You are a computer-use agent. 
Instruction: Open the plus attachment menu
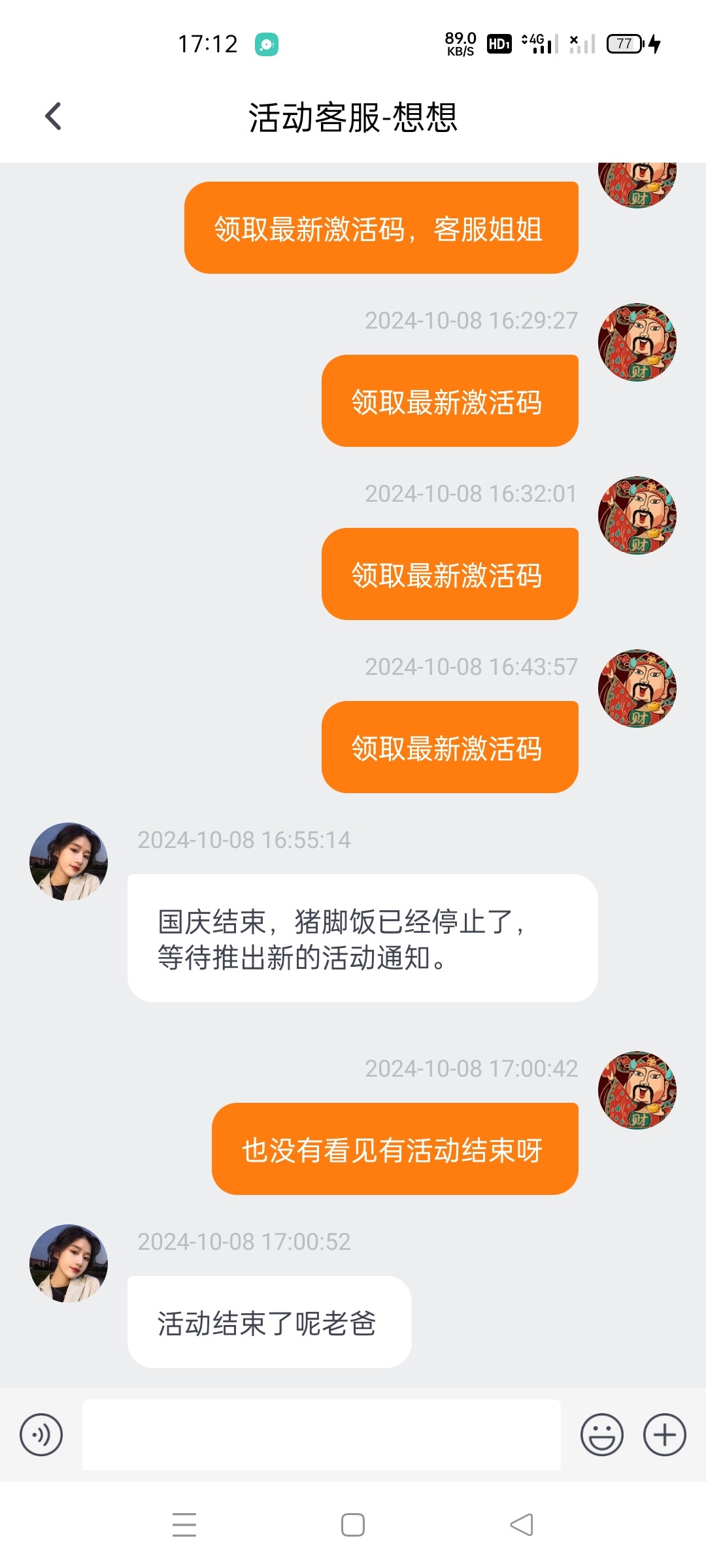tap(664, 1435)
